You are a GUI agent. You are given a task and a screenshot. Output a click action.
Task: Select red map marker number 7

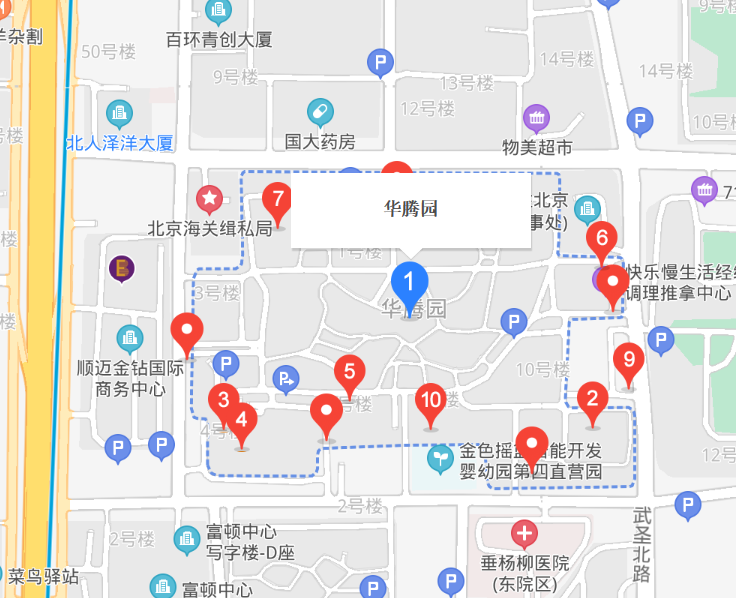pos(277,200)
